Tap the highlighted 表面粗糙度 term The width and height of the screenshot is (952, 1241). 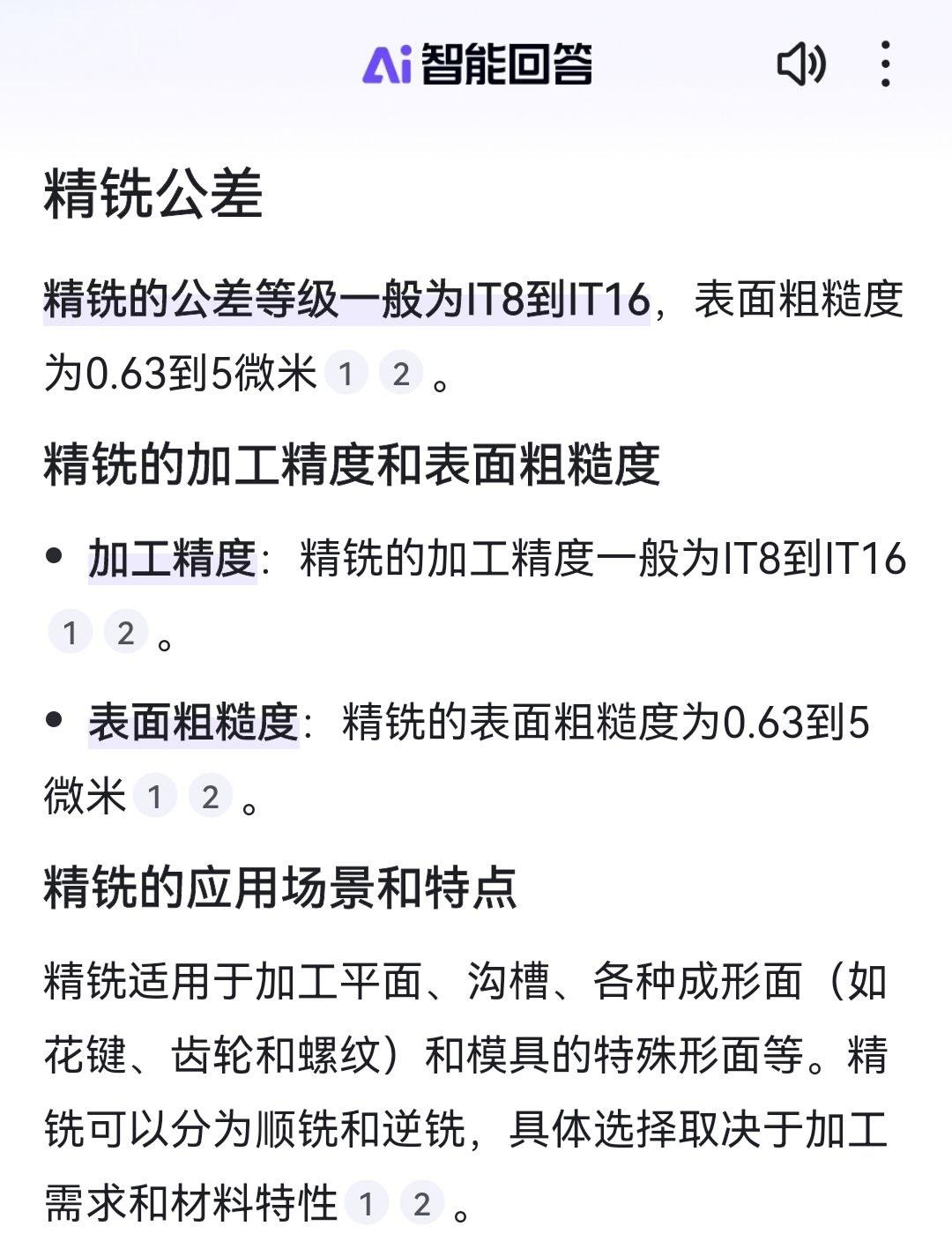pos(194,723)
